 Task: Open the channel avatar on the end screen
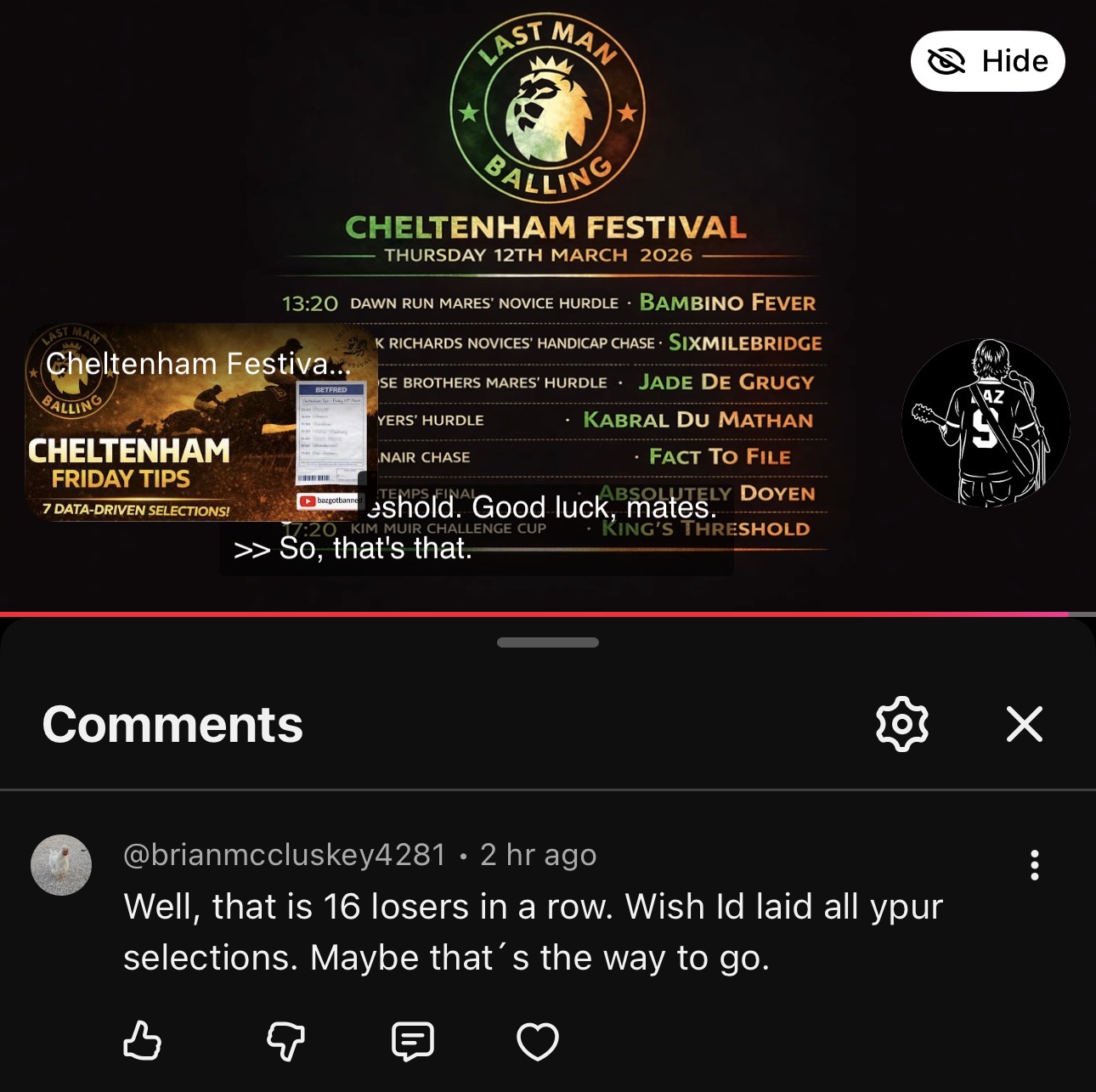tap(985, 422)
